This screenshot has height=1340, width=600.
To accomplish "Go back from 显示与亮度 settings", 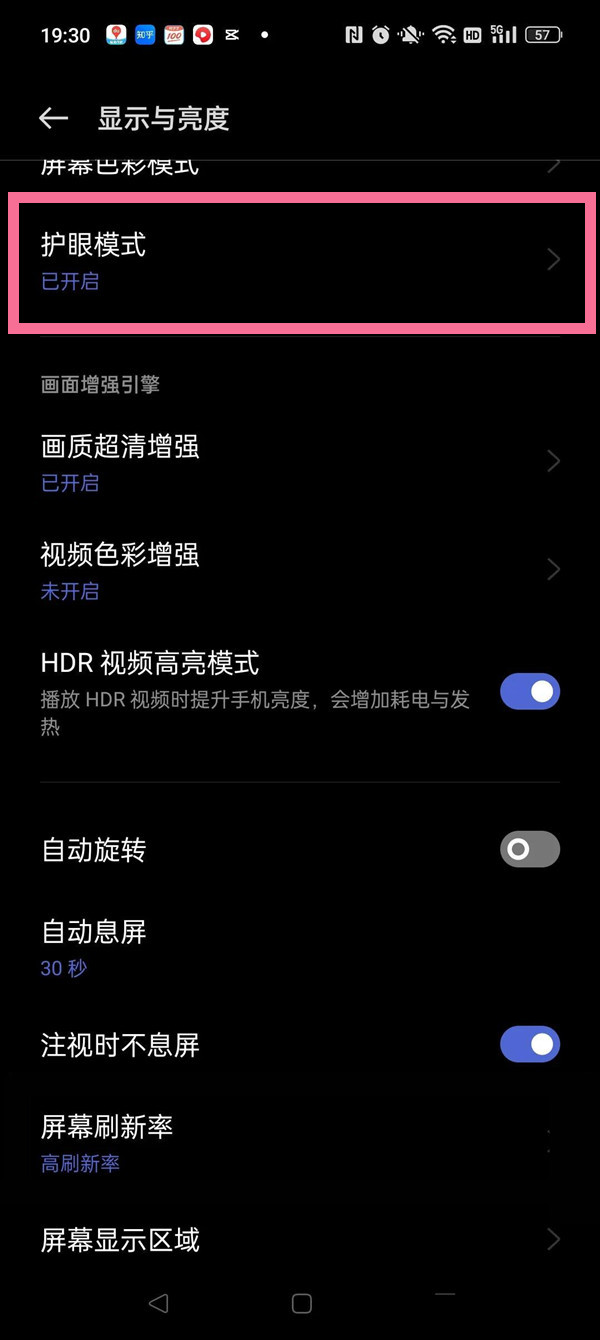I will [53, 118].
